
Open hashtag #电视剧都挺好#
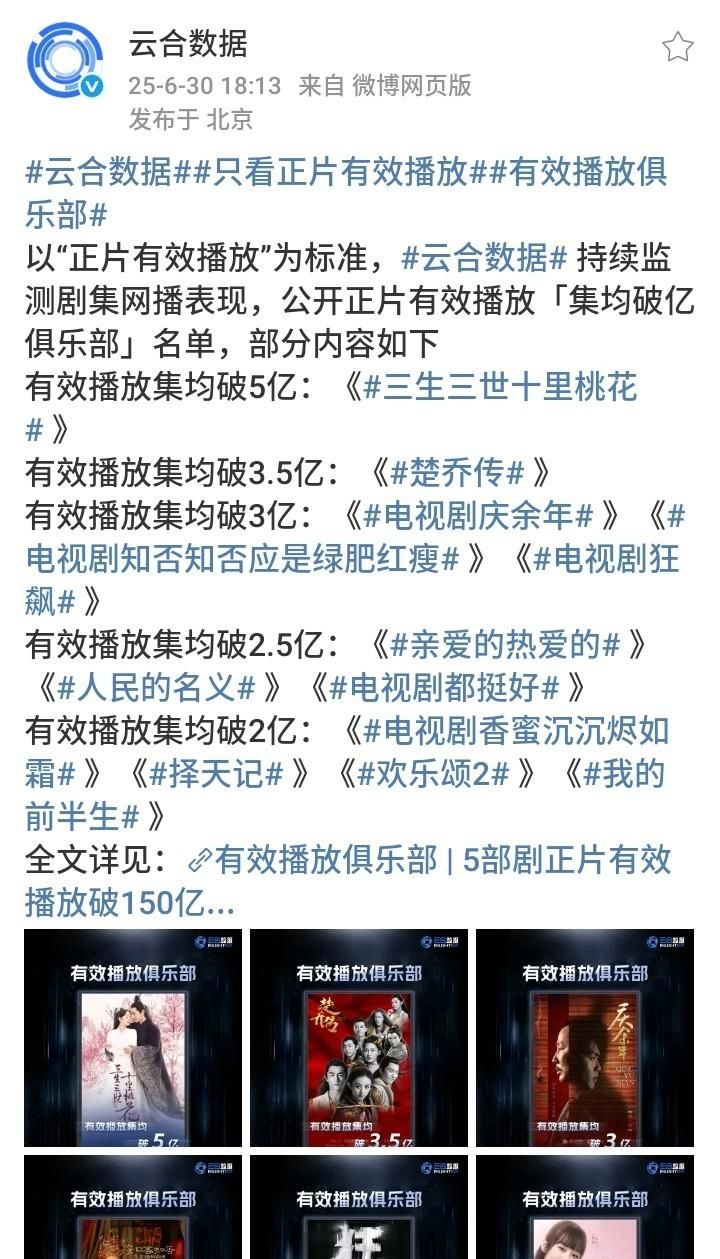point(444,688)
